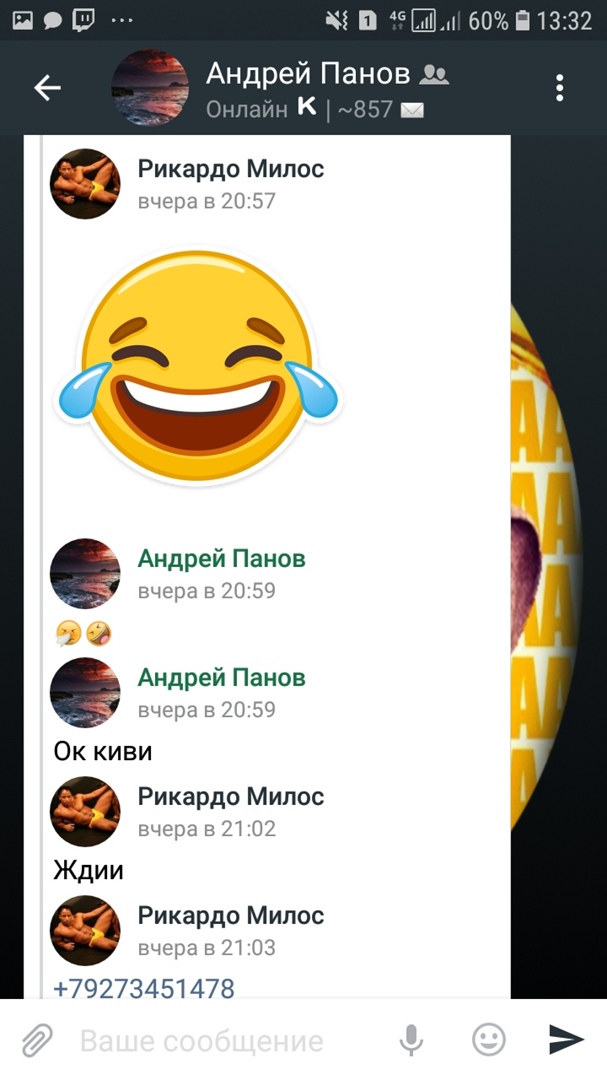Tap the phone number +79273451478 link
This screenshot has width=607, height=1080.
point(144,989)
